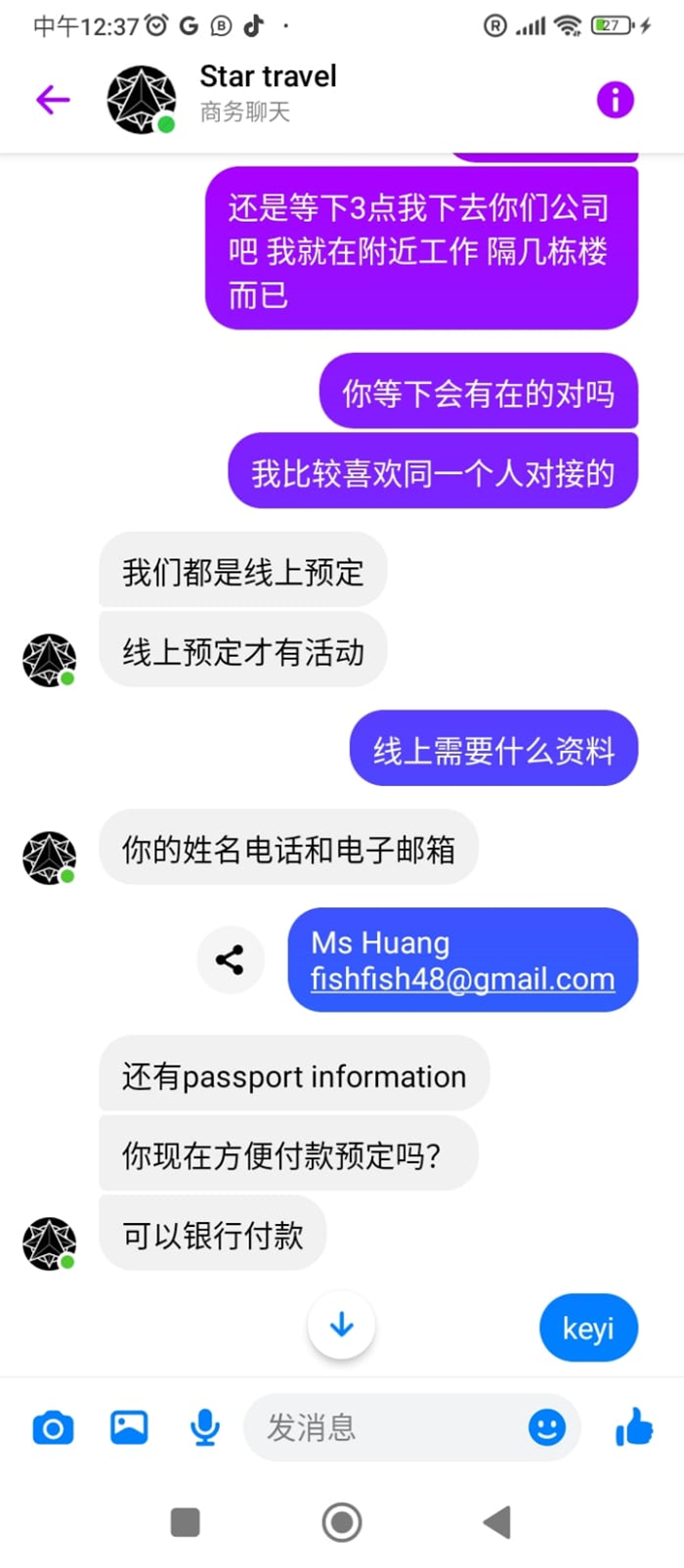Jump to the latest message with the down arrow

pos(341,1326)
